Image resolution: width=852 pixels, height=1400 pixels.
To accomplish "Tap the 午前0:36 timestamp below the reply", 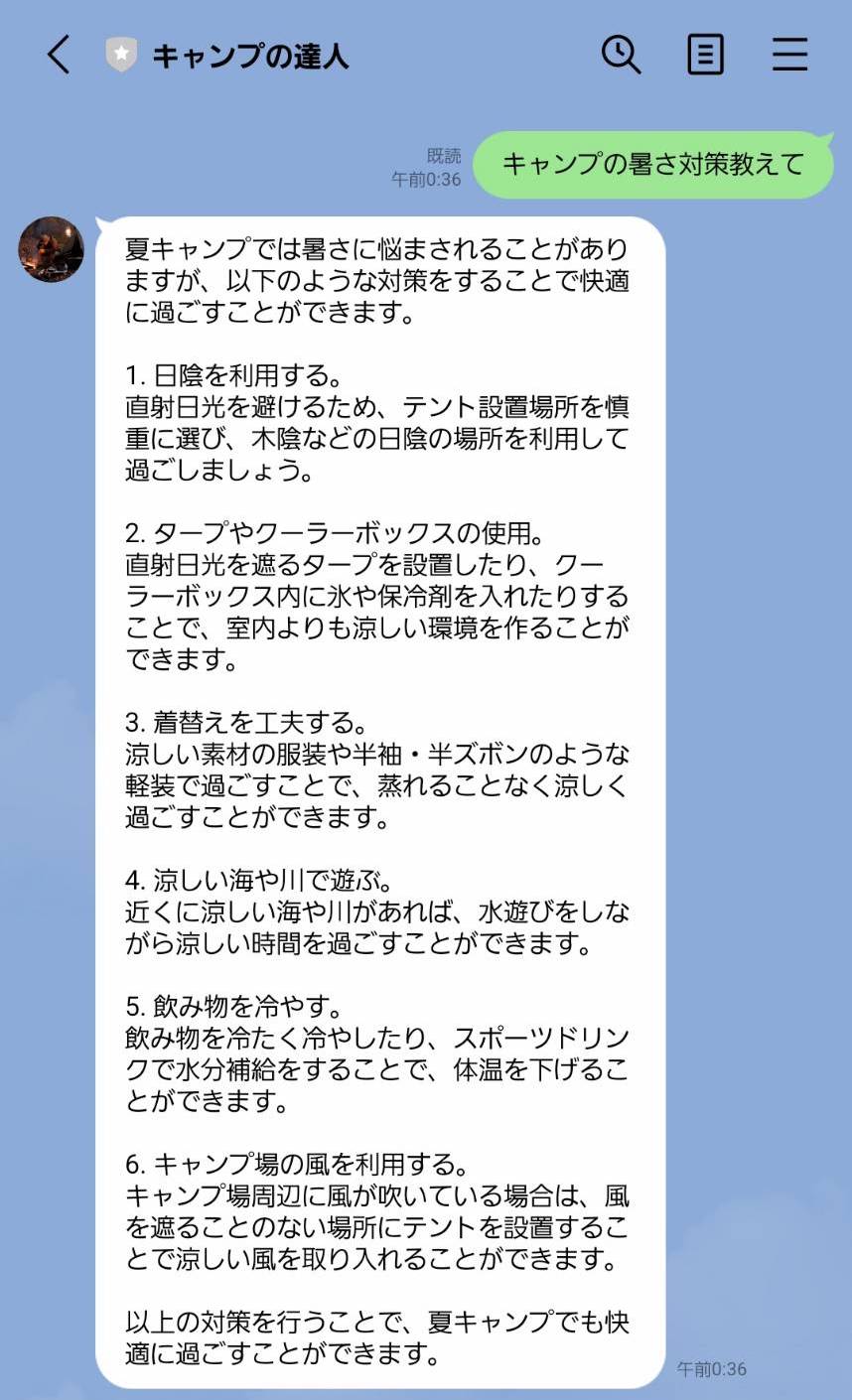I will coord(711,1368).
